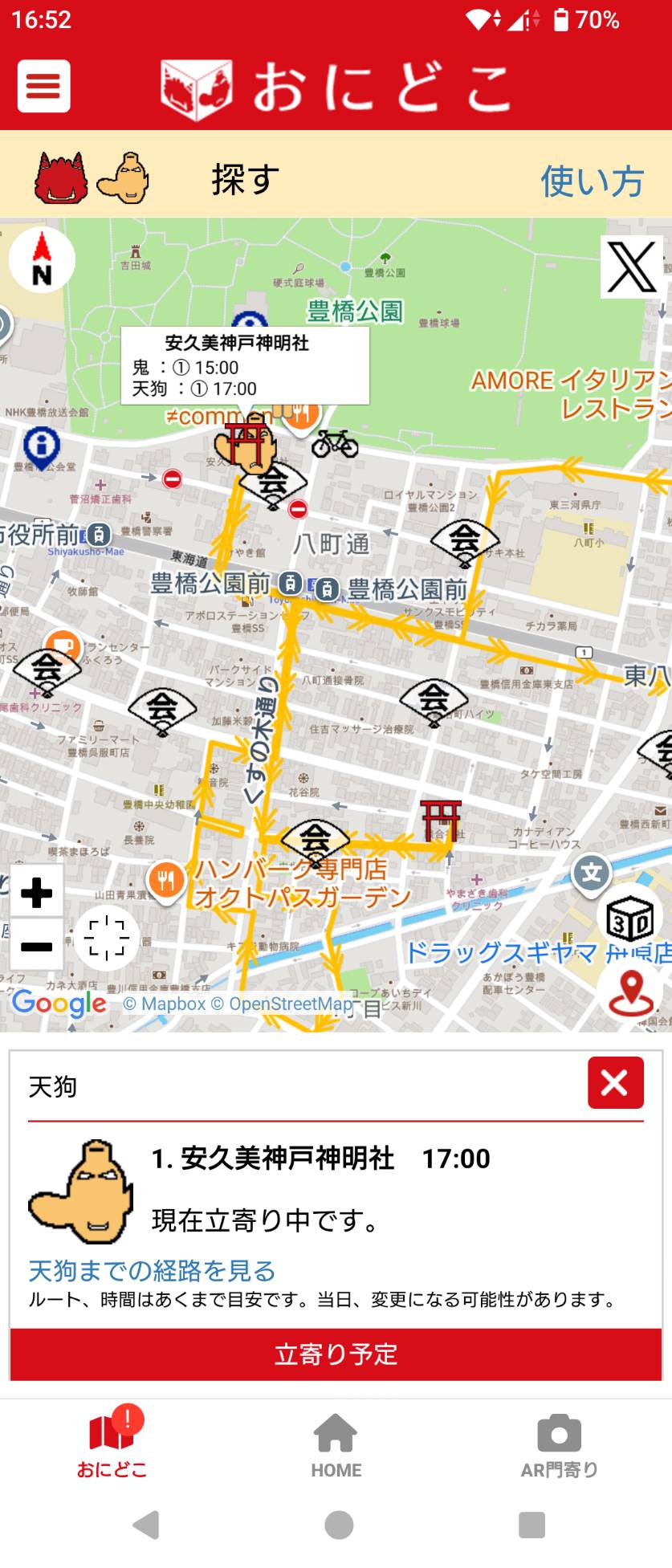This screenshot has width=672, height=1568.
Task: Tap the red oni character icon
Action: (61, 177)
